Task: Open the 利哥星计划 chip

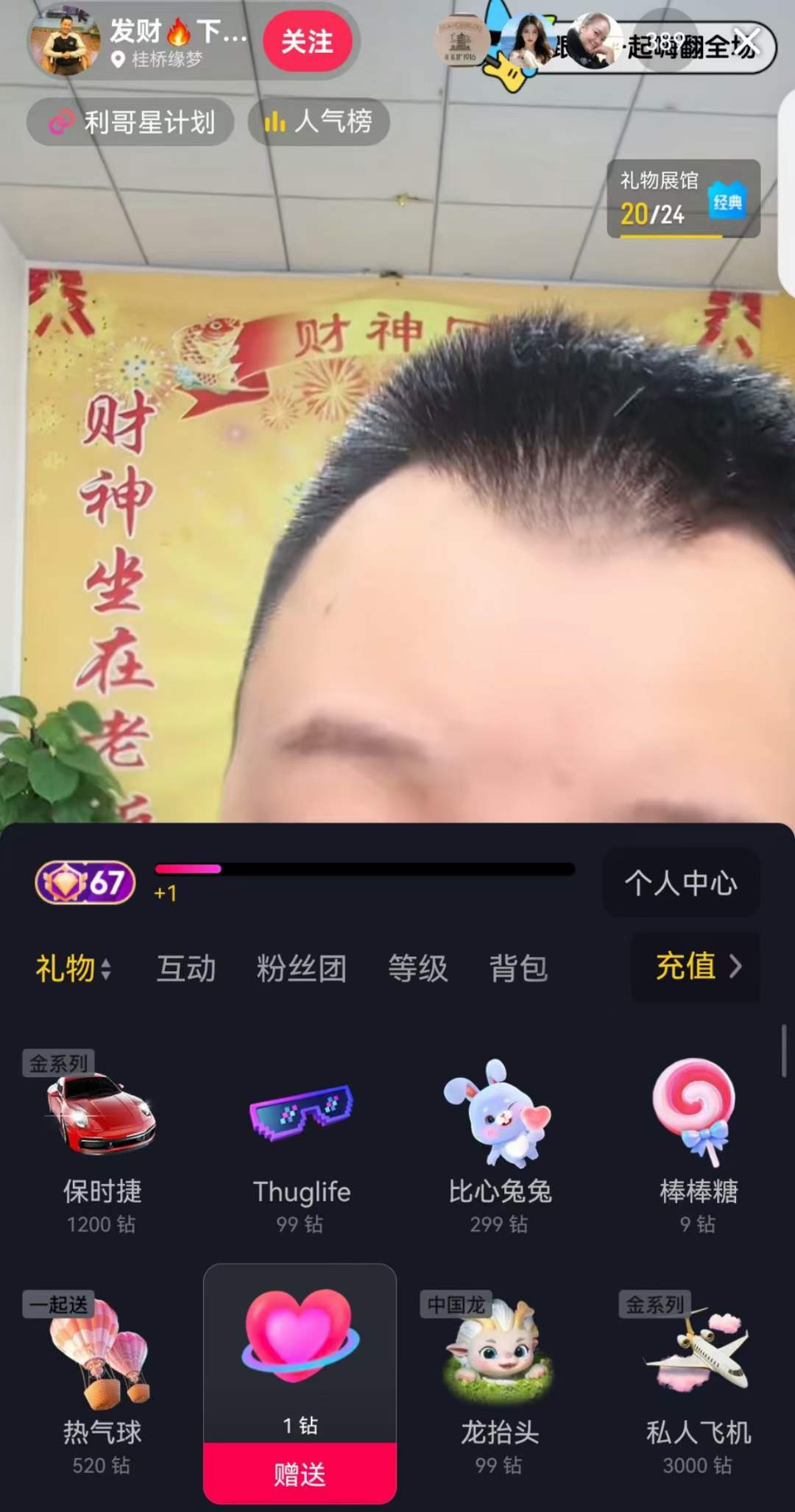Action: [131, 122]
